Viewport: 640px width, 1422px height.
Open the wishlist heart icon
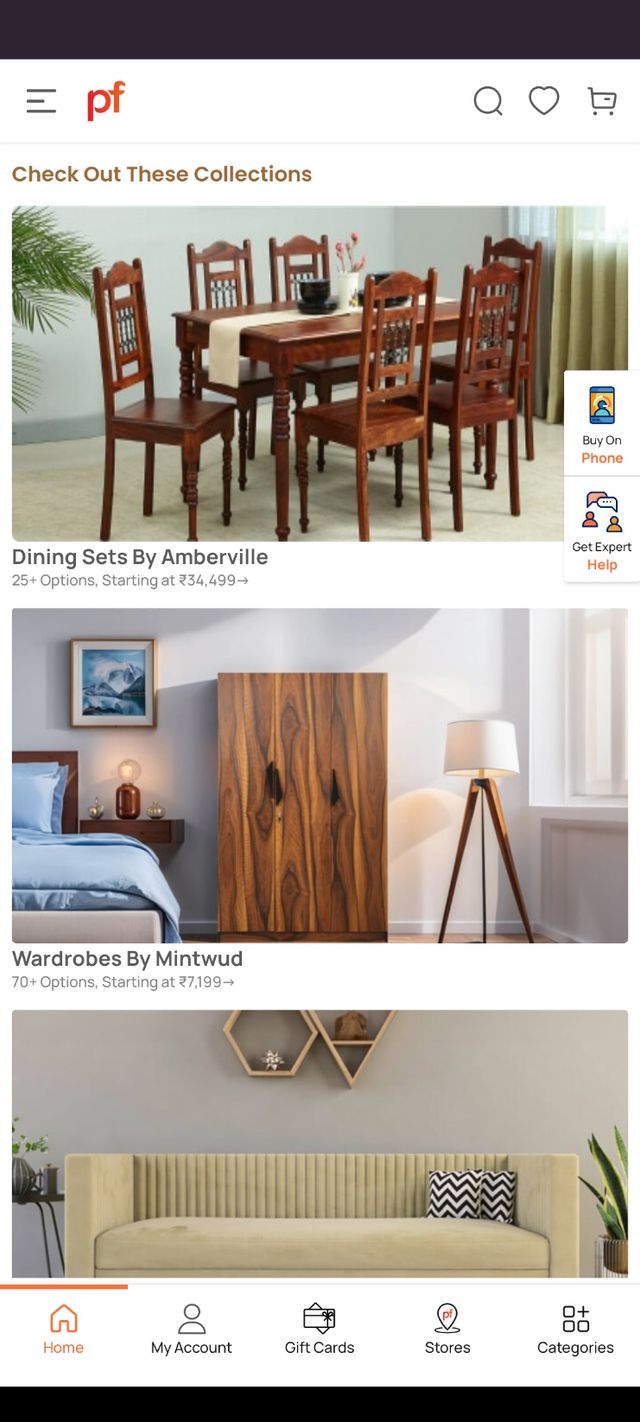[544, 101]
